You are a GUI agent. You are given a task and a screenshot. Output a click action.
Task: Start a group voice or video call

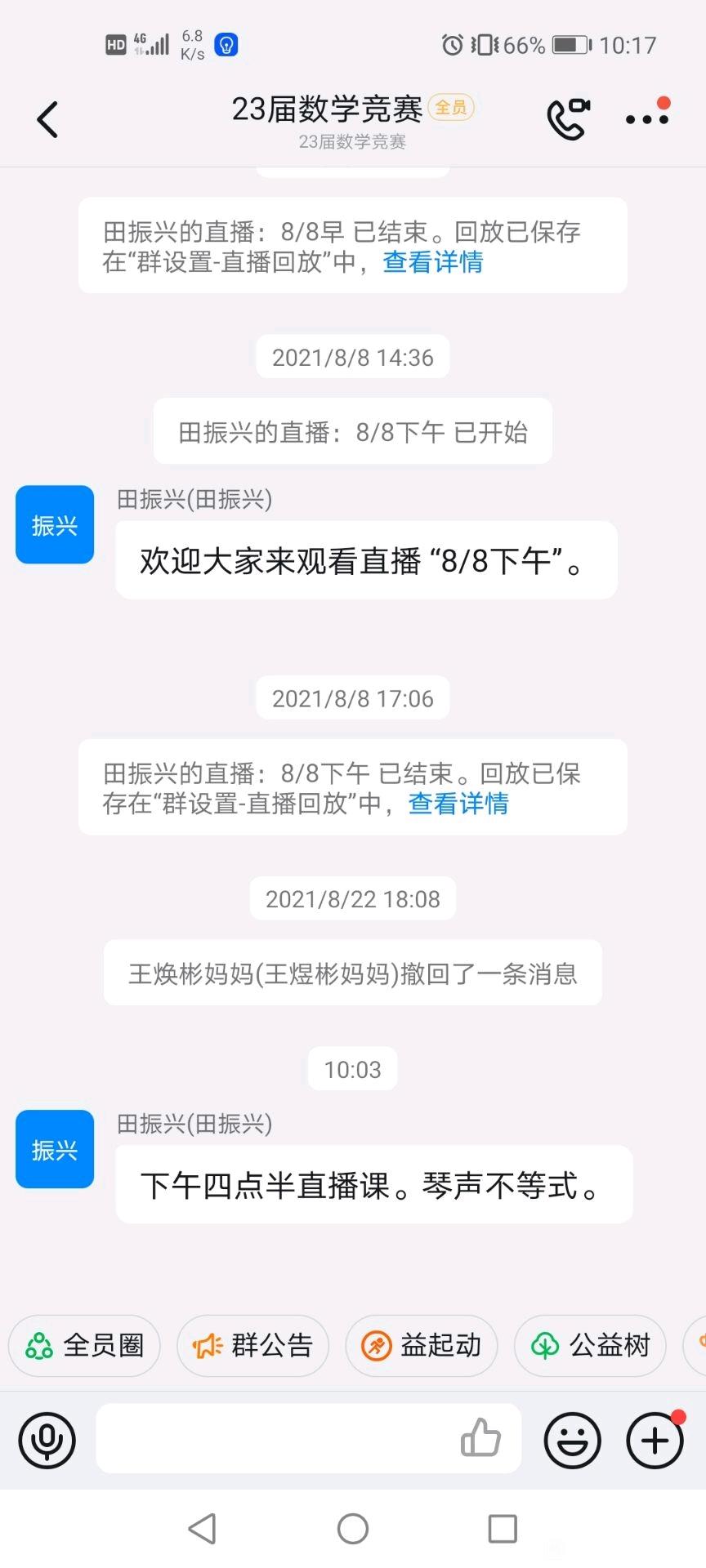point(569,119)
